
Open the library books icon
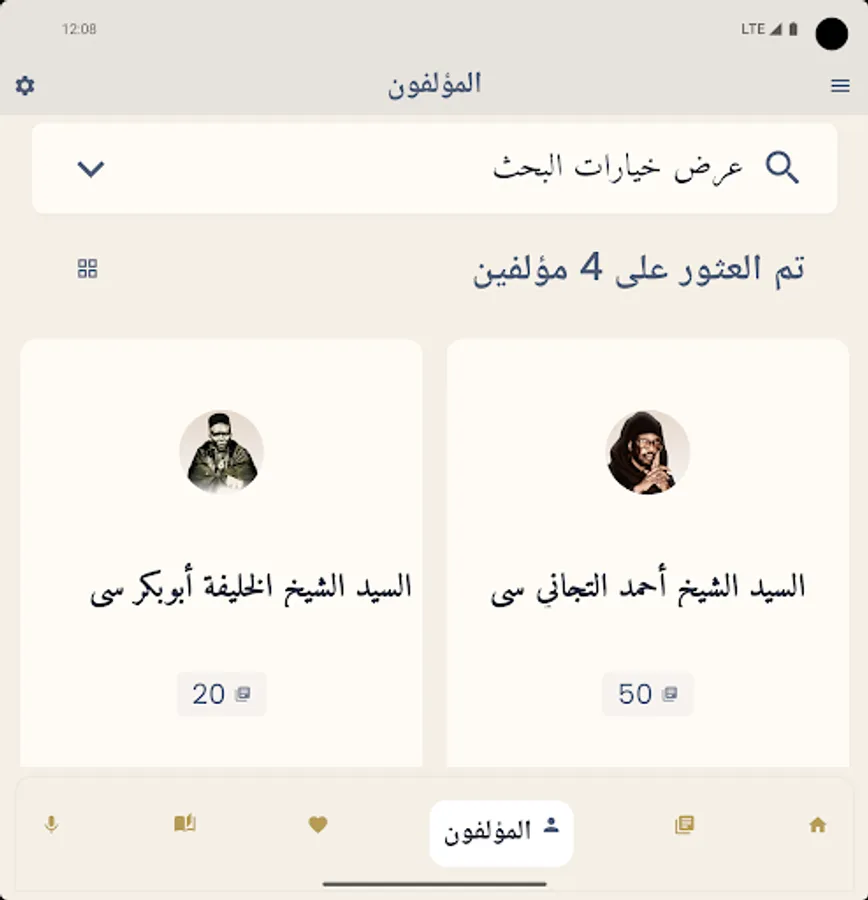pos(685,823)
